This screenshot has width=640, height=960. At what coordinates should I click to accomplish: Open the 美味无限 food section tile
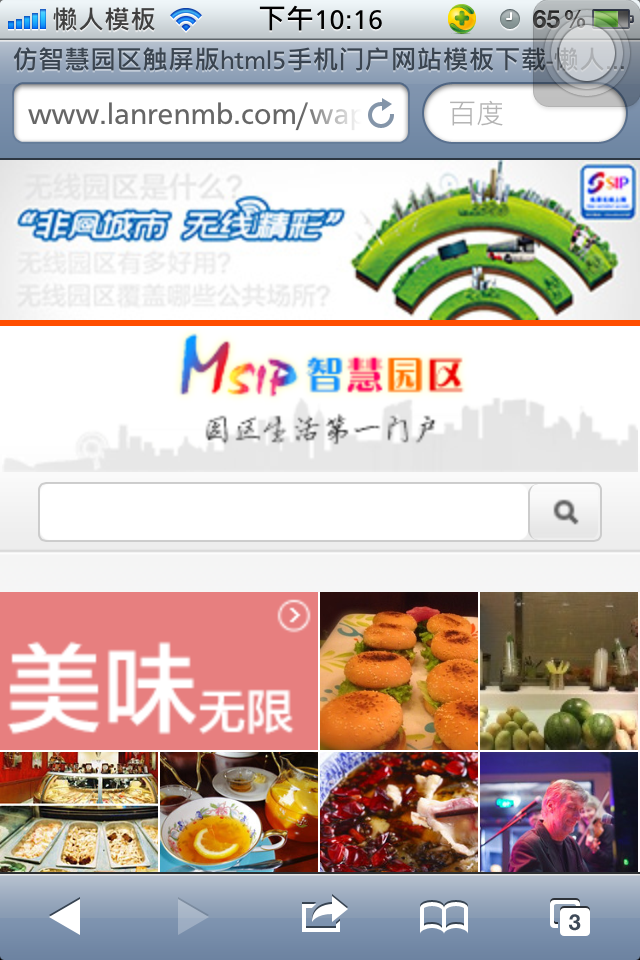click(158, 671)
